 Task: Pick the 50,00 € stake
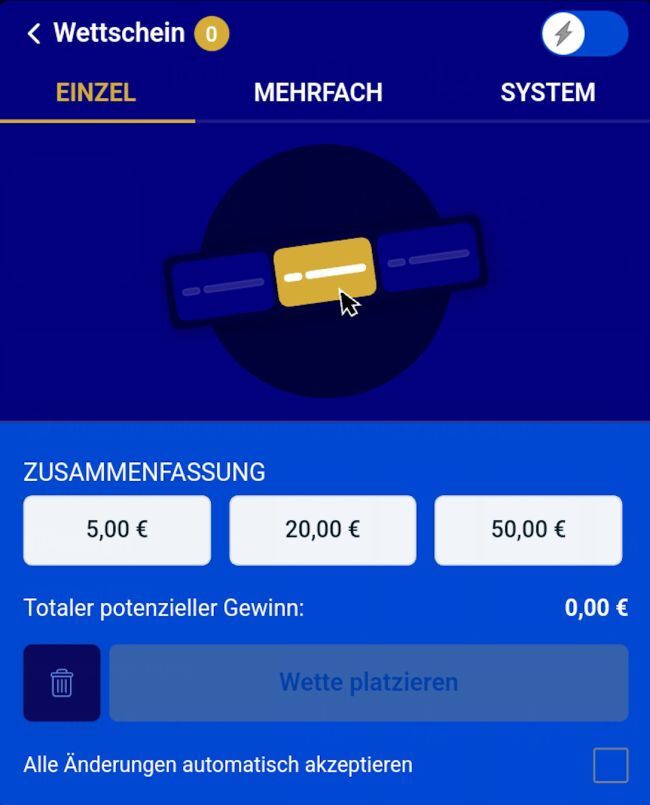click(528, 530)
